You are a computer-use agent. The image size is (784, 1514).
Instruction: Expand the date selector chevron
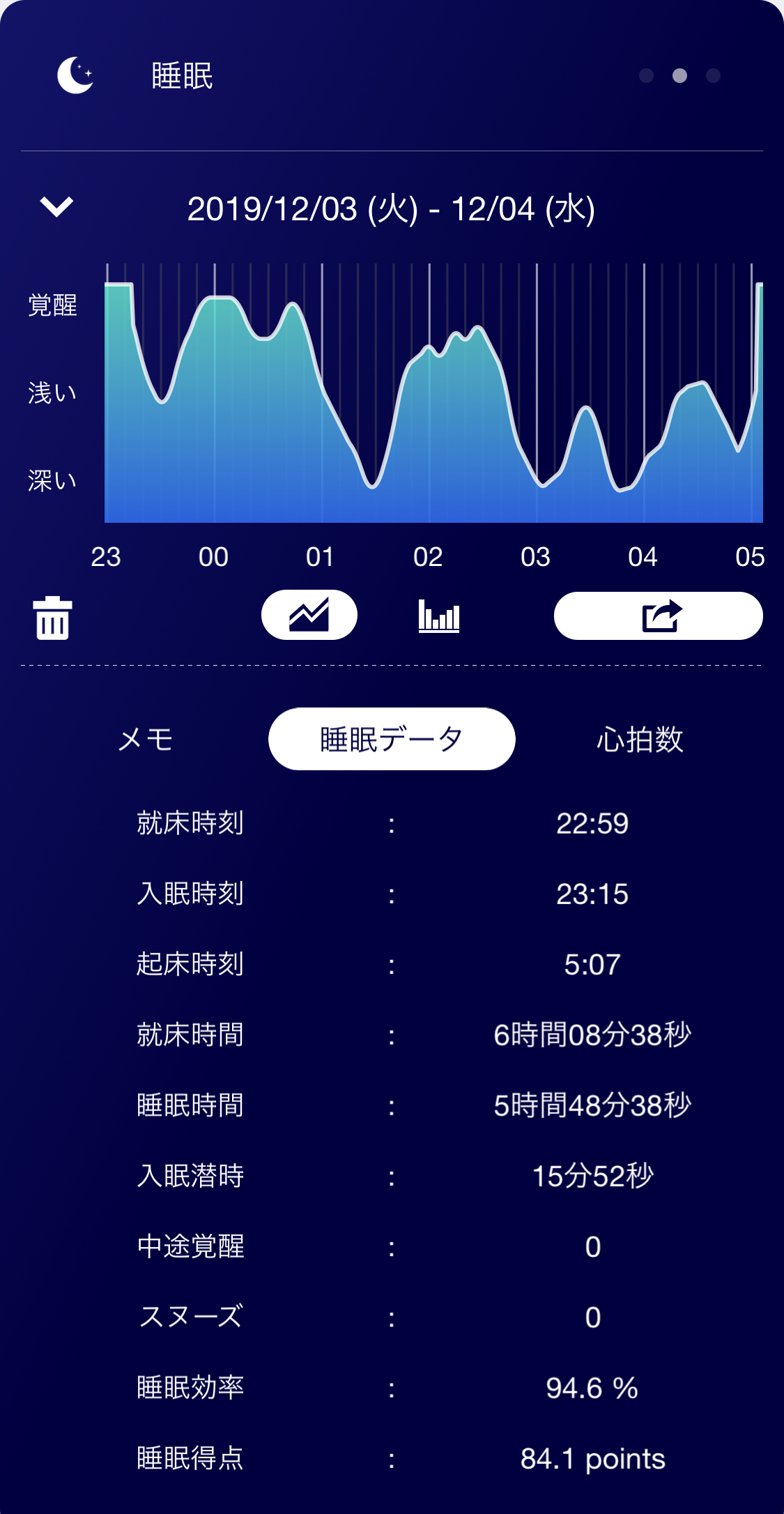[x=56, y=207]
